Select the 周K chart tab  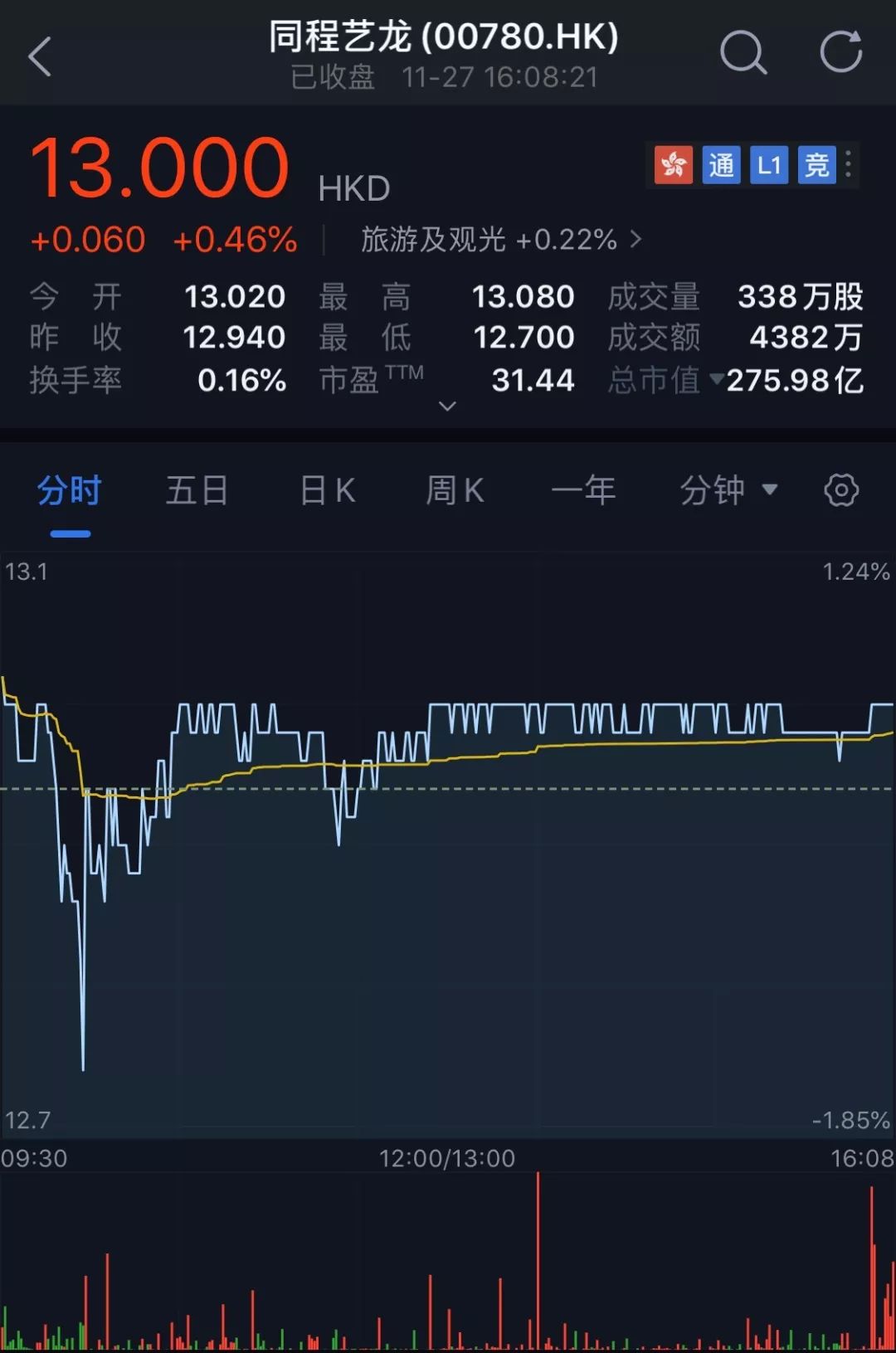455,490
